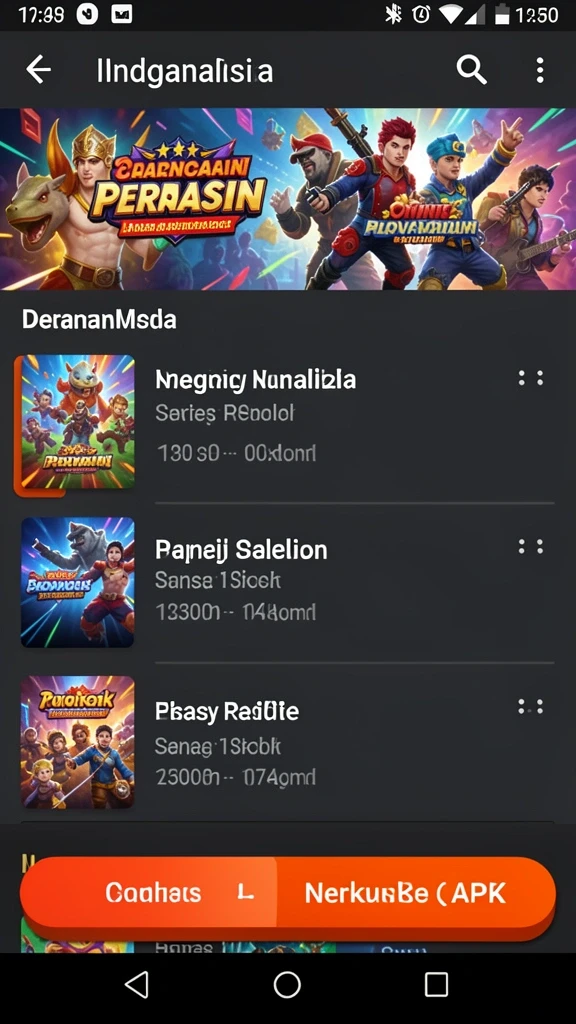
Task: Tap the Nerkunße APK button
Action: pos(417,893)
